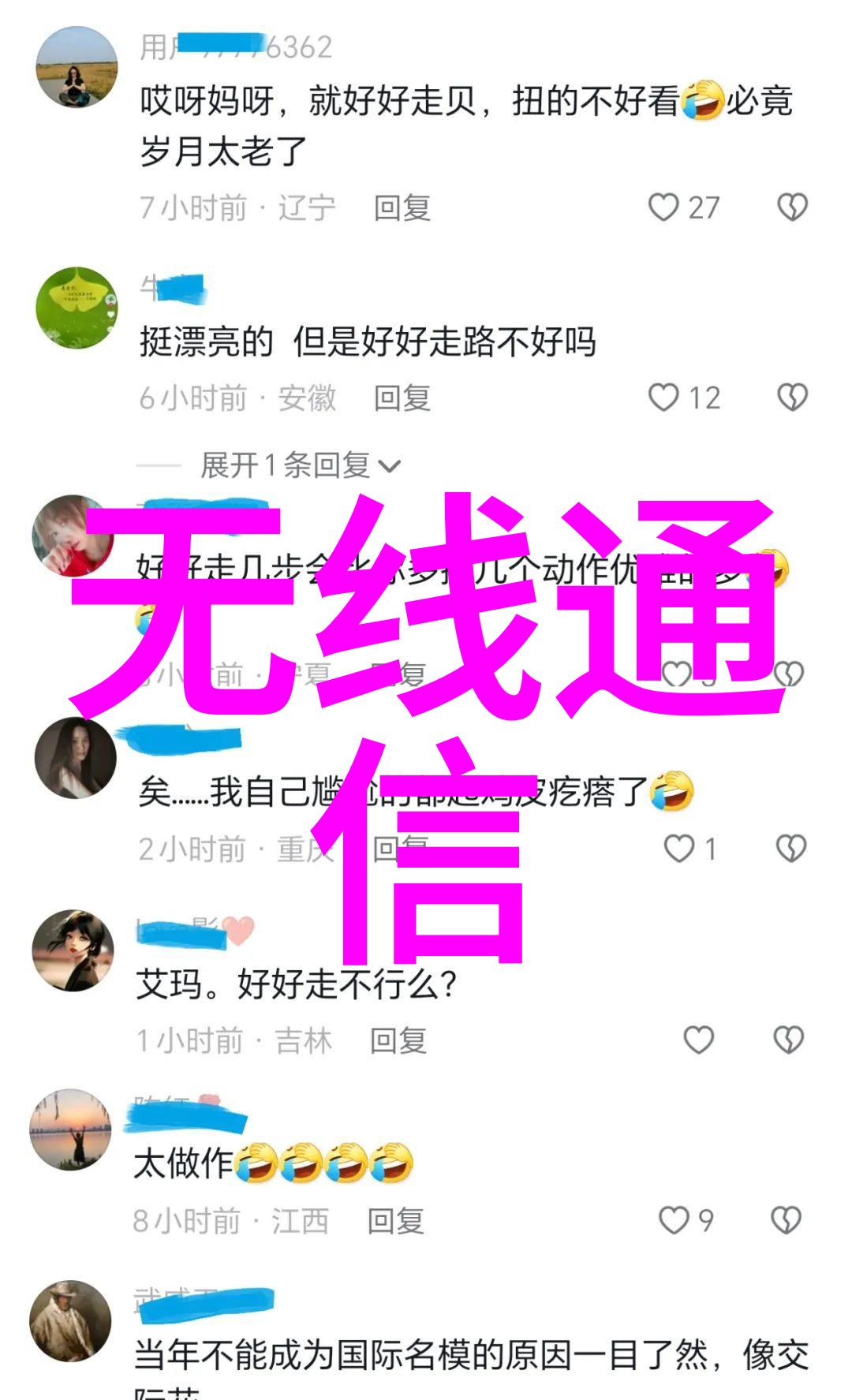Open avatar of 艾玛 commenter
852x1400 pixels.
coord(73,950)
